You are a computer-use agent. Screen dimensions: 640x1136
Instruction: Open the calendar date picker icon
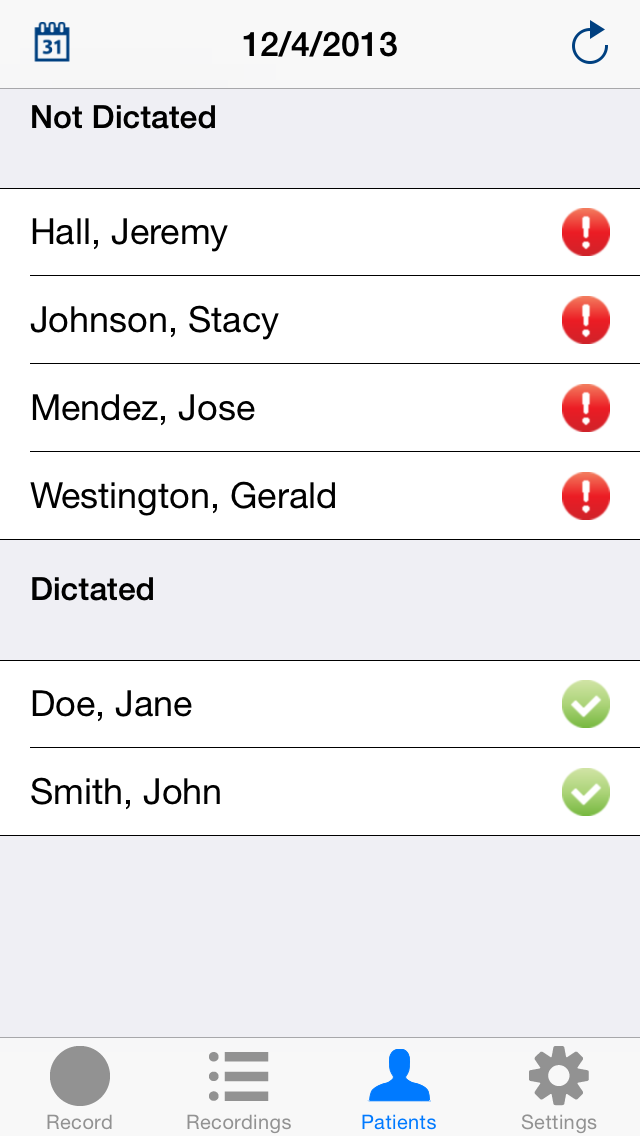(x=51, y=43)
